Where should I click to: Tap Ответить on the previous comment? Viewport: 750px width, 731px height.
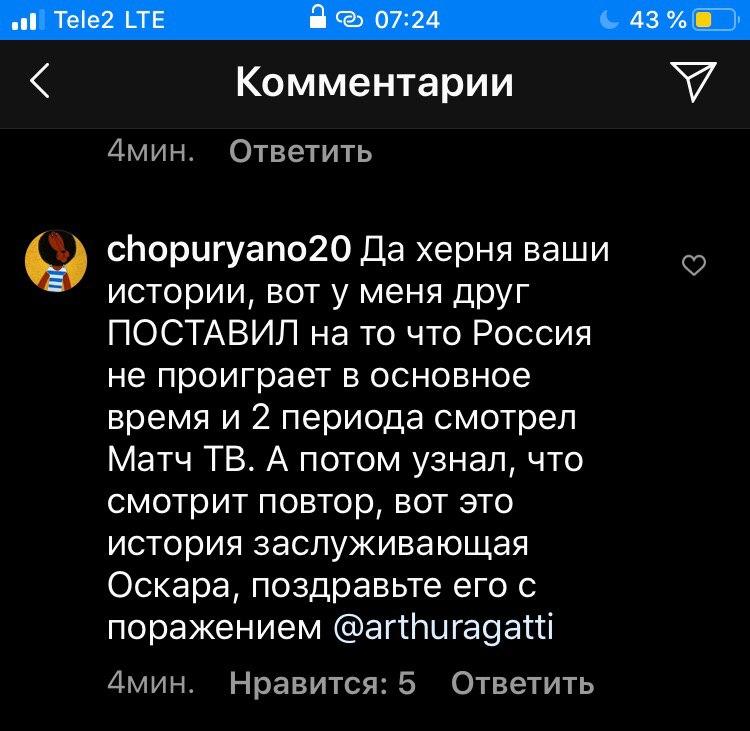click(x=300, y=151)
